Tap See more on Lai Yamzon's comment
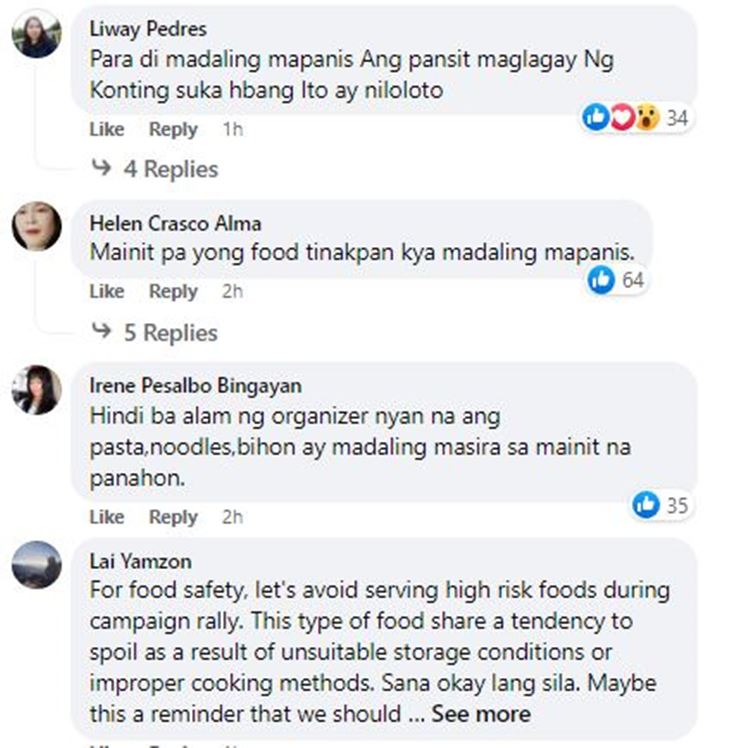This screenshot has height=748, width=750. coord(481,714)
